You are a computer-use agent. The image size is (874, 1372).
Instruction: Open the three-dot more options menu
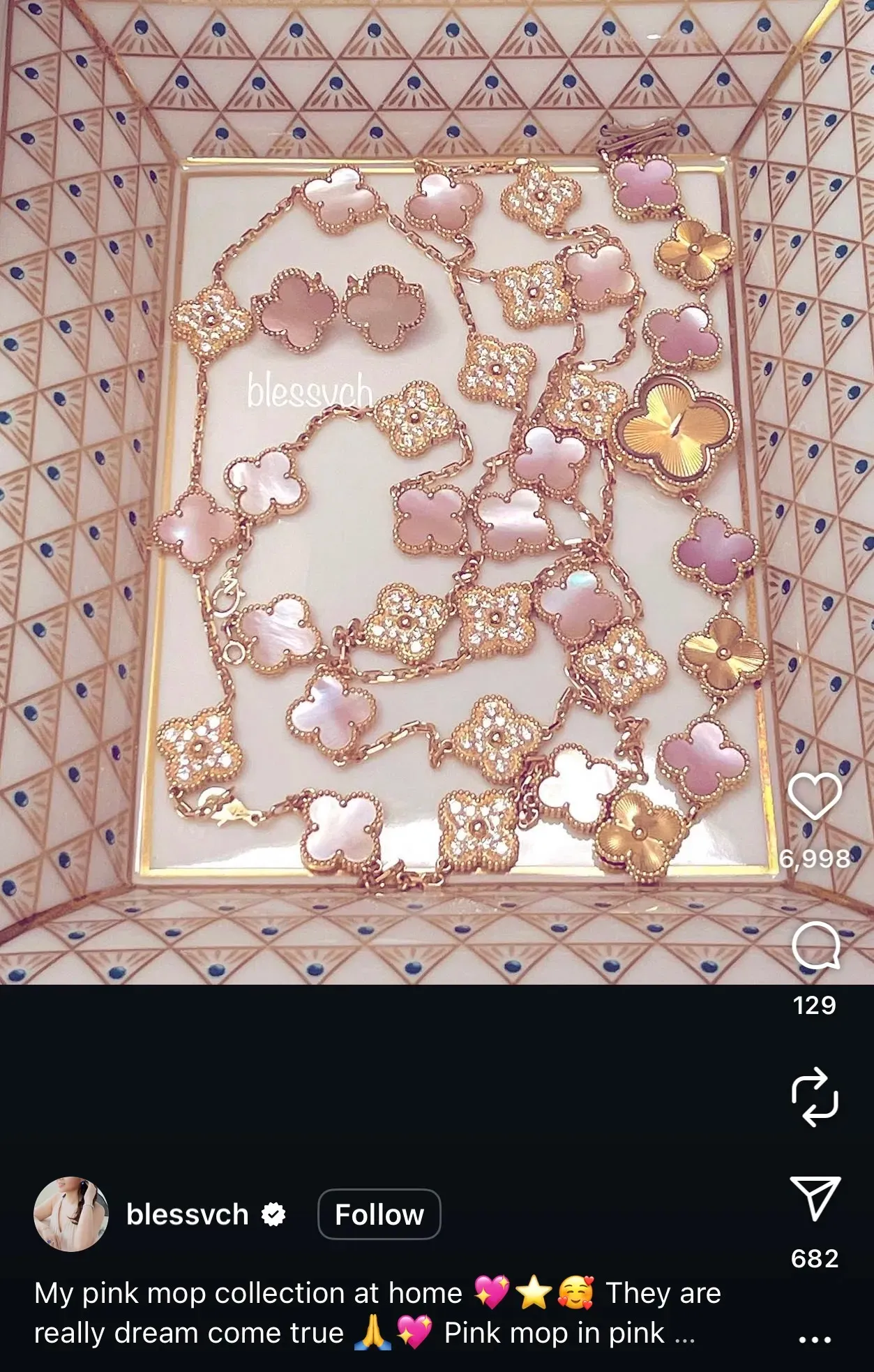[x=815, y=1339]
